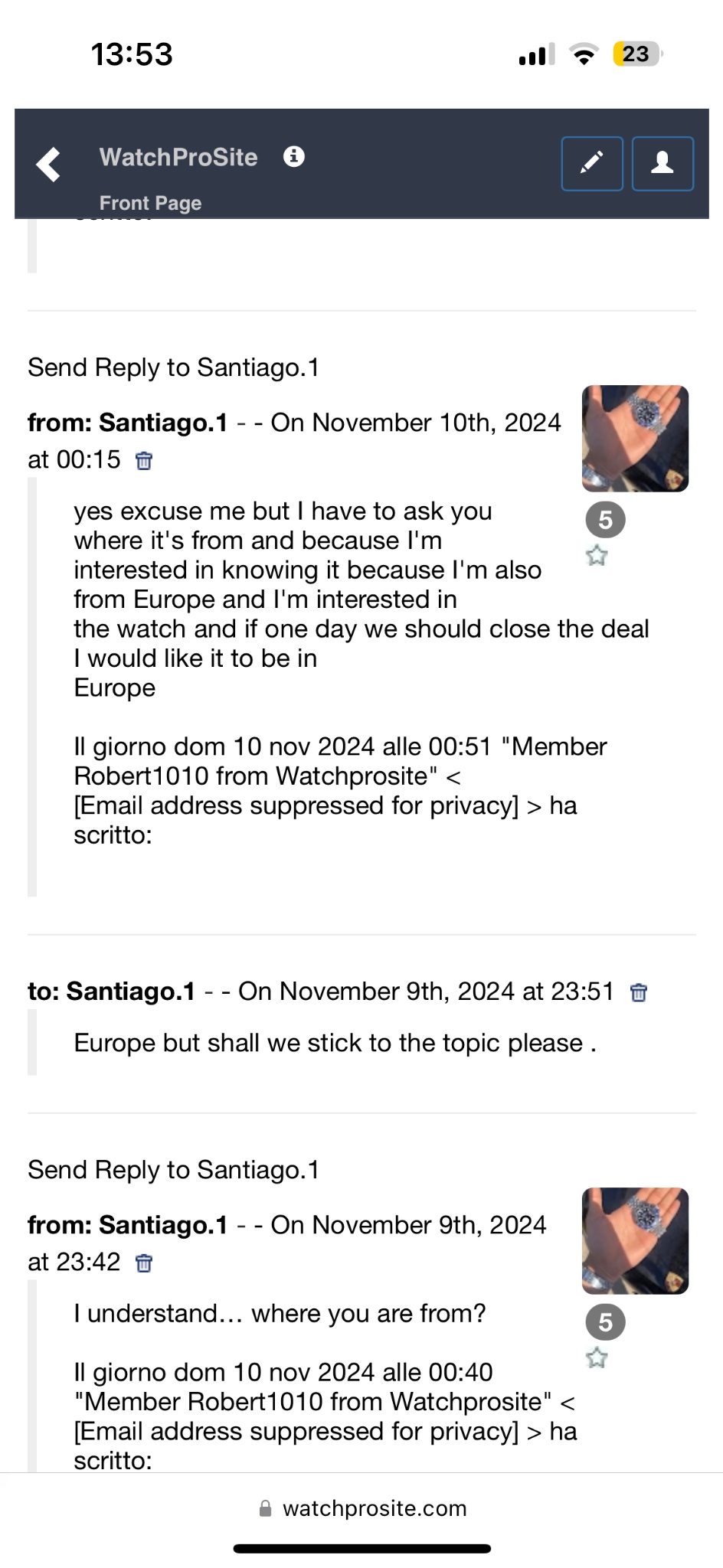Star the 00:15 message from Santiago.1
Screen dimensions: 723x1568
[x=597, y=555]
